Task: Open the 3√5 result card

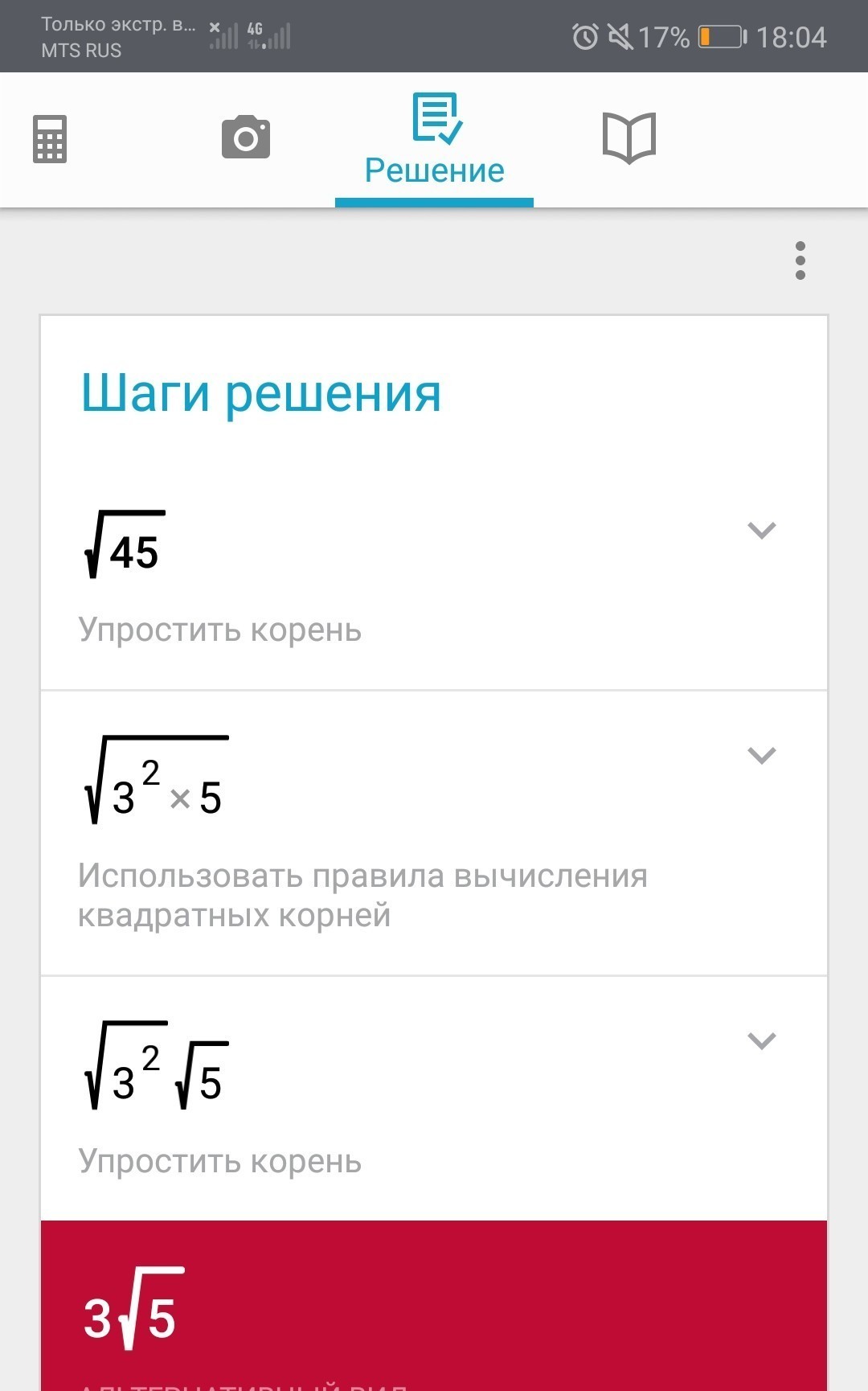Action: tap(434, 1311)
